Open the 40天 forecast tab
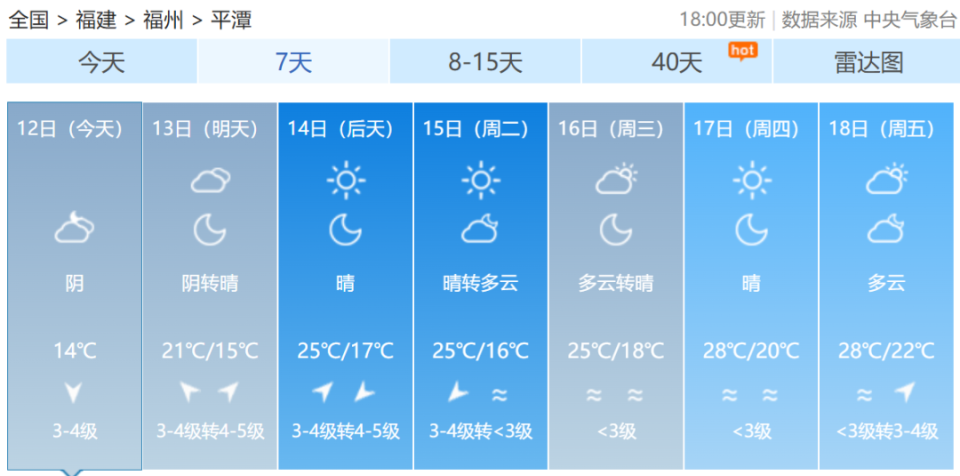This screenshot has height=476, width=960. pyautogui.click(x=677, y=62)
